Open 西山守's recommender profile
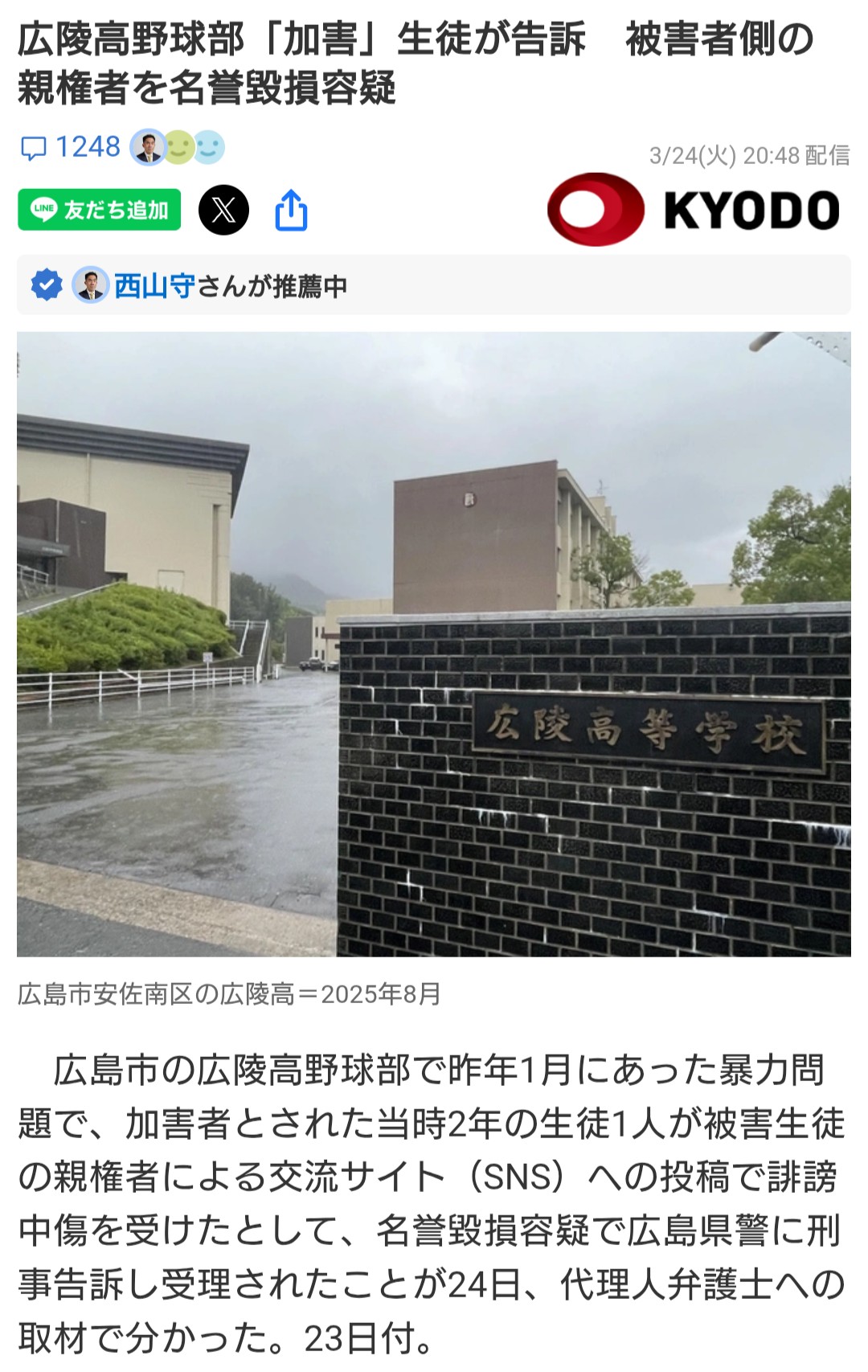 pyautogui.click(x=154, y=285)
